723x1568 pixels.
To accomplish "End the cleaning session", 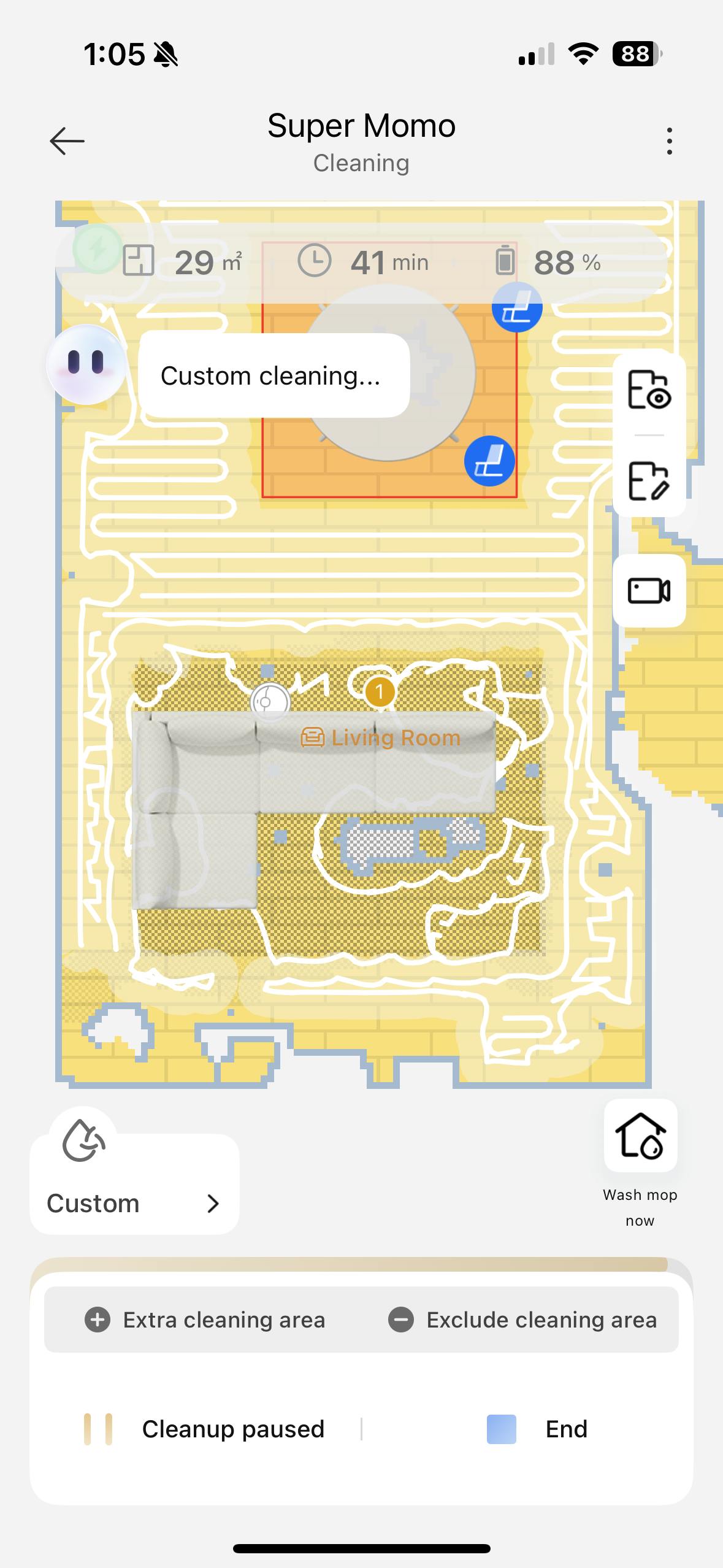I will point(537,1429).
